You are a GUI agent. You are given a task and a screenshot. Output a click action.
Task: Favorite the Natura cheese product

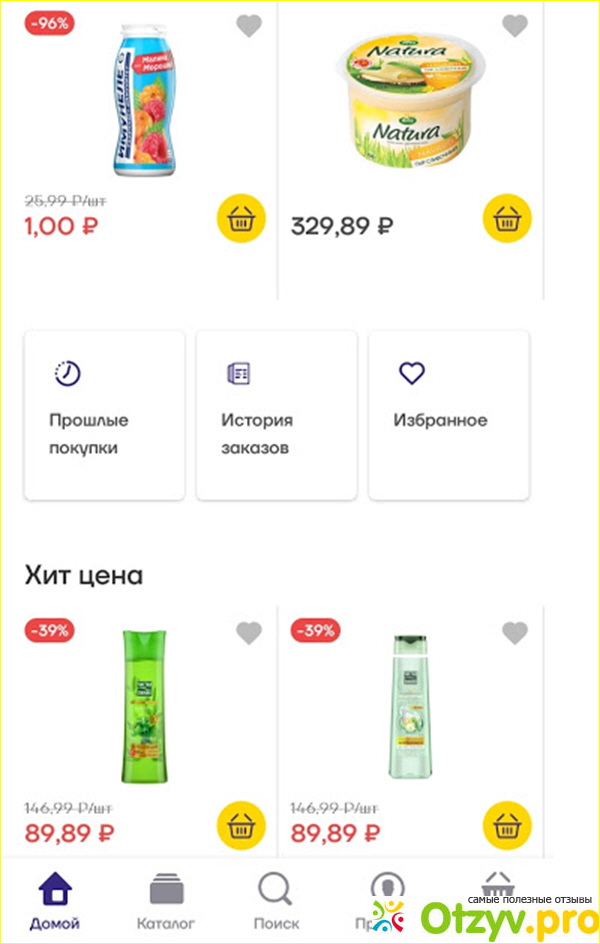click(515, 26)
